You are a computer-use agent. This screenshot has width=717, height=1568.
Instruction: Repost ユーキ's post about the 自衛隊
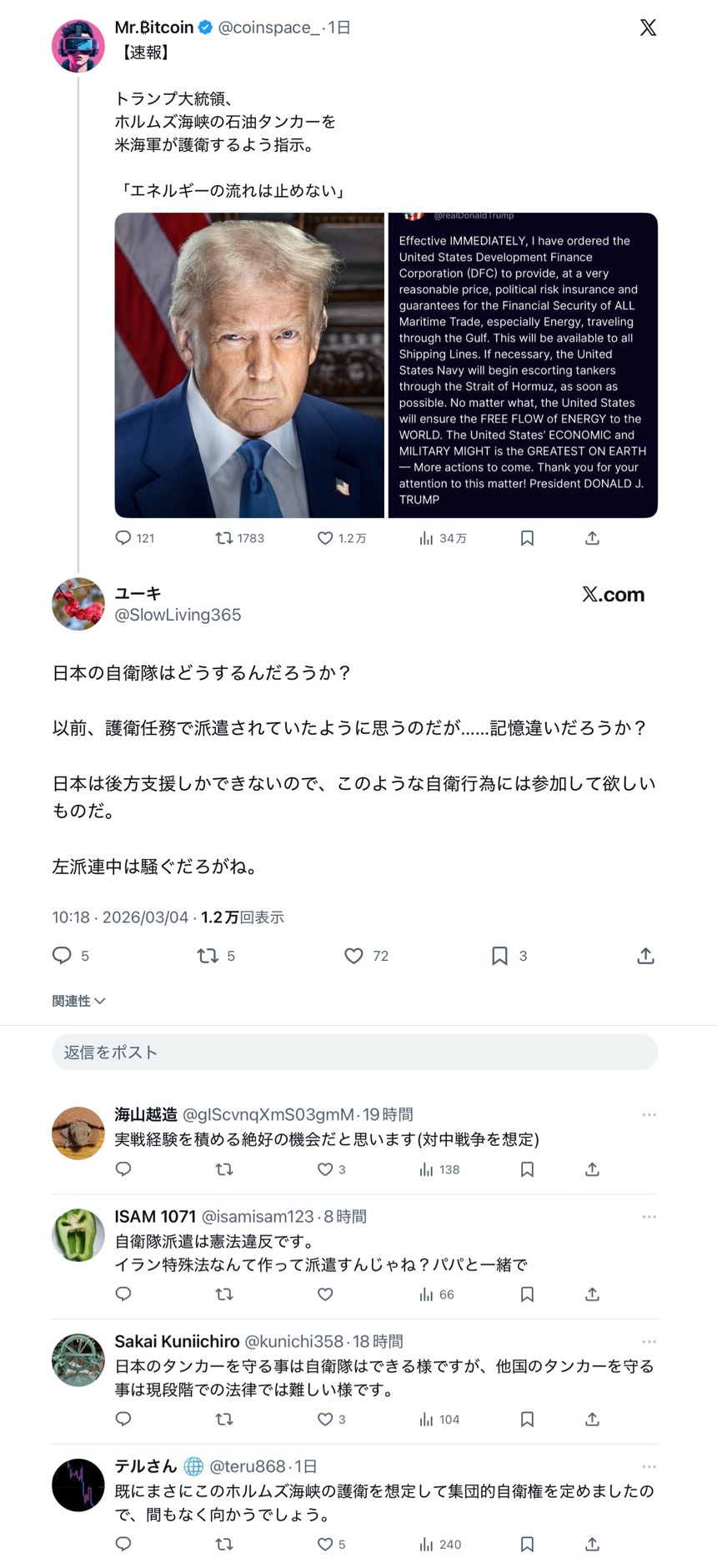point(208,956)
